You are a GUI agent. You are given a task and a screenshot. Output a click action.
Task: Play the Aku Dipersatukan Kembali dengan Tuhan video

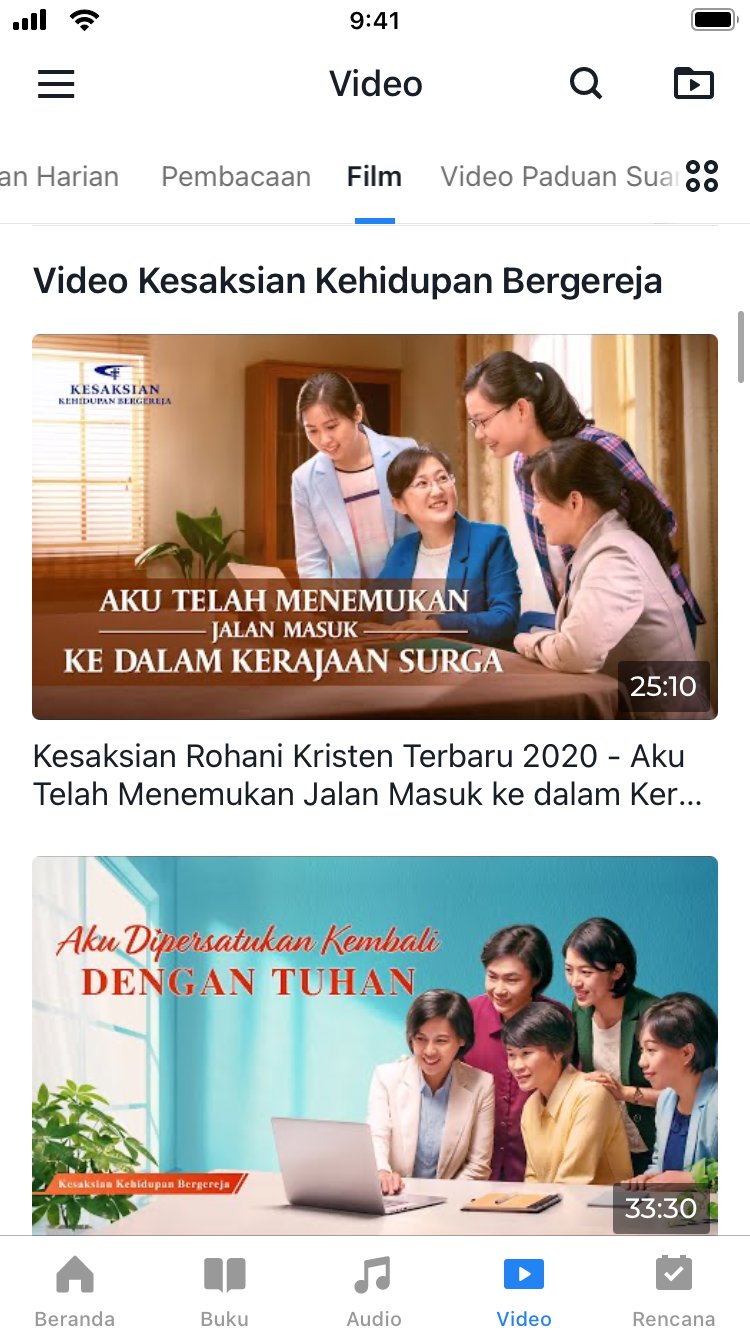[375, 1045]
